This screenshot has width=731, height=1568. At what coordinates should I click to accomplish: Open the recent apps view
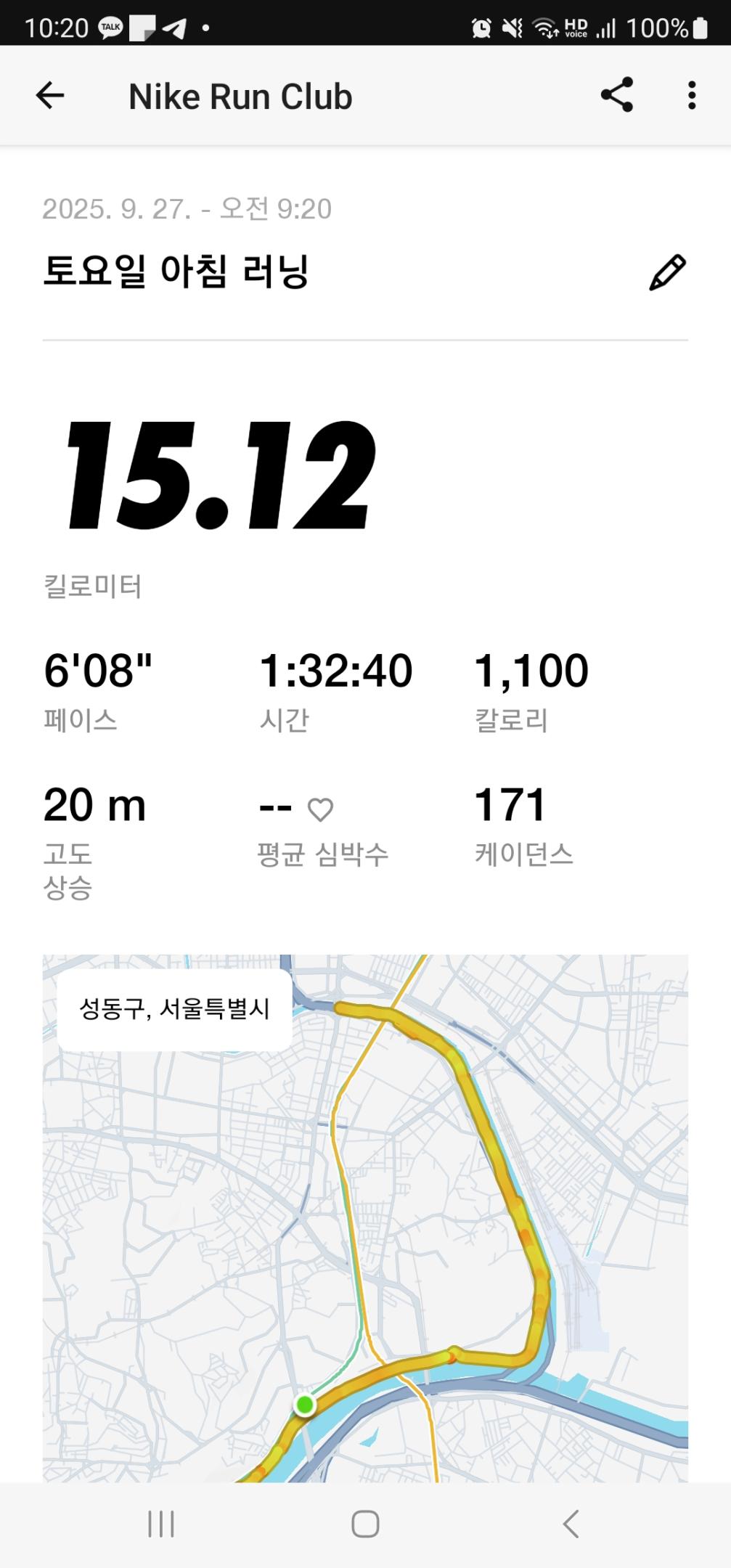161,1524
